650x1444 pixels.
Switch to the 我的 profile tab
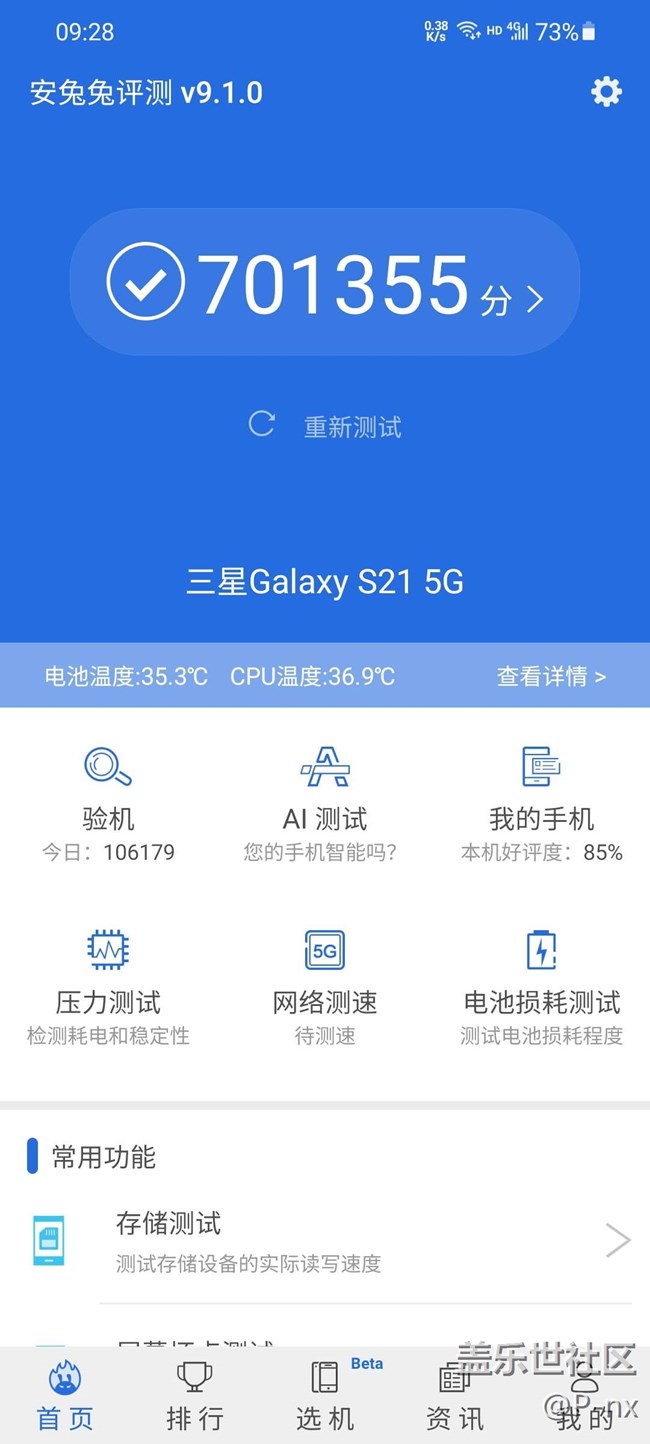click(585, 1395)
